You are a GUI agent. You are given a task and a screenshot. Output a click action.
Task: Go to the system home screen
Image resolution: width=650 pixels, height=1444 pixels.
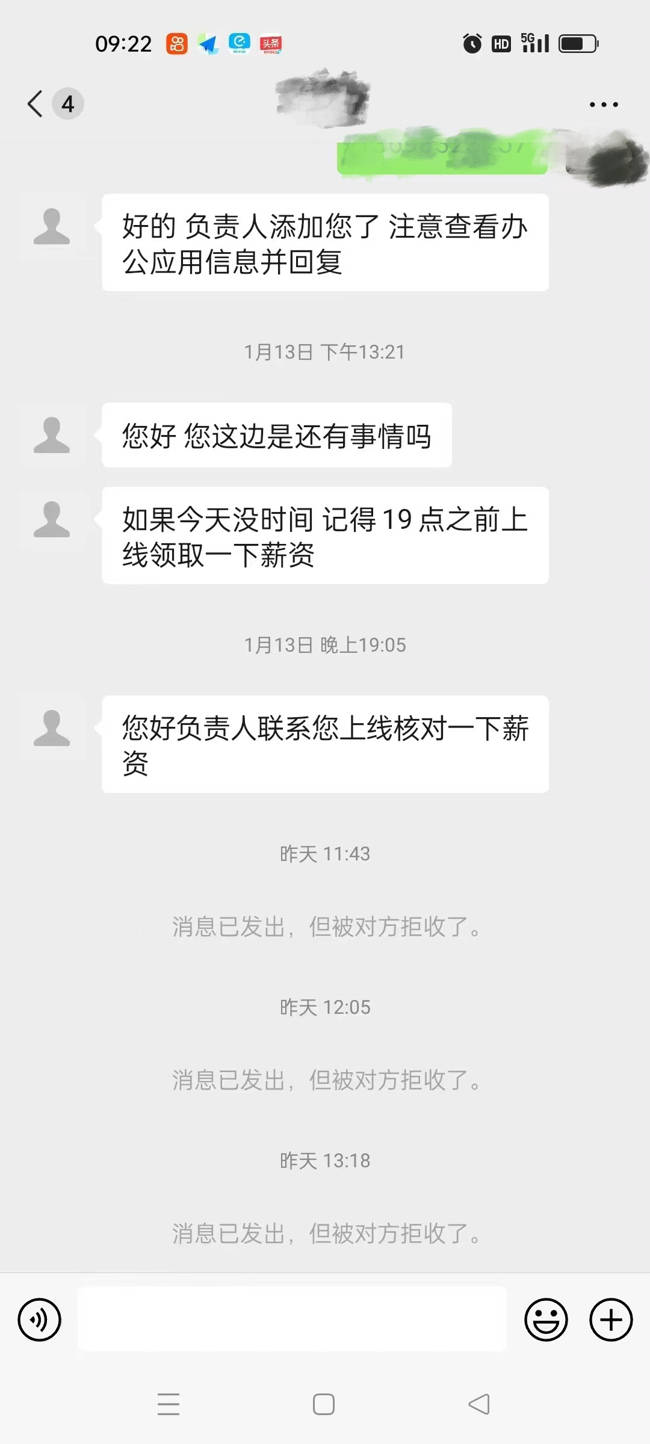(324, 1404)
